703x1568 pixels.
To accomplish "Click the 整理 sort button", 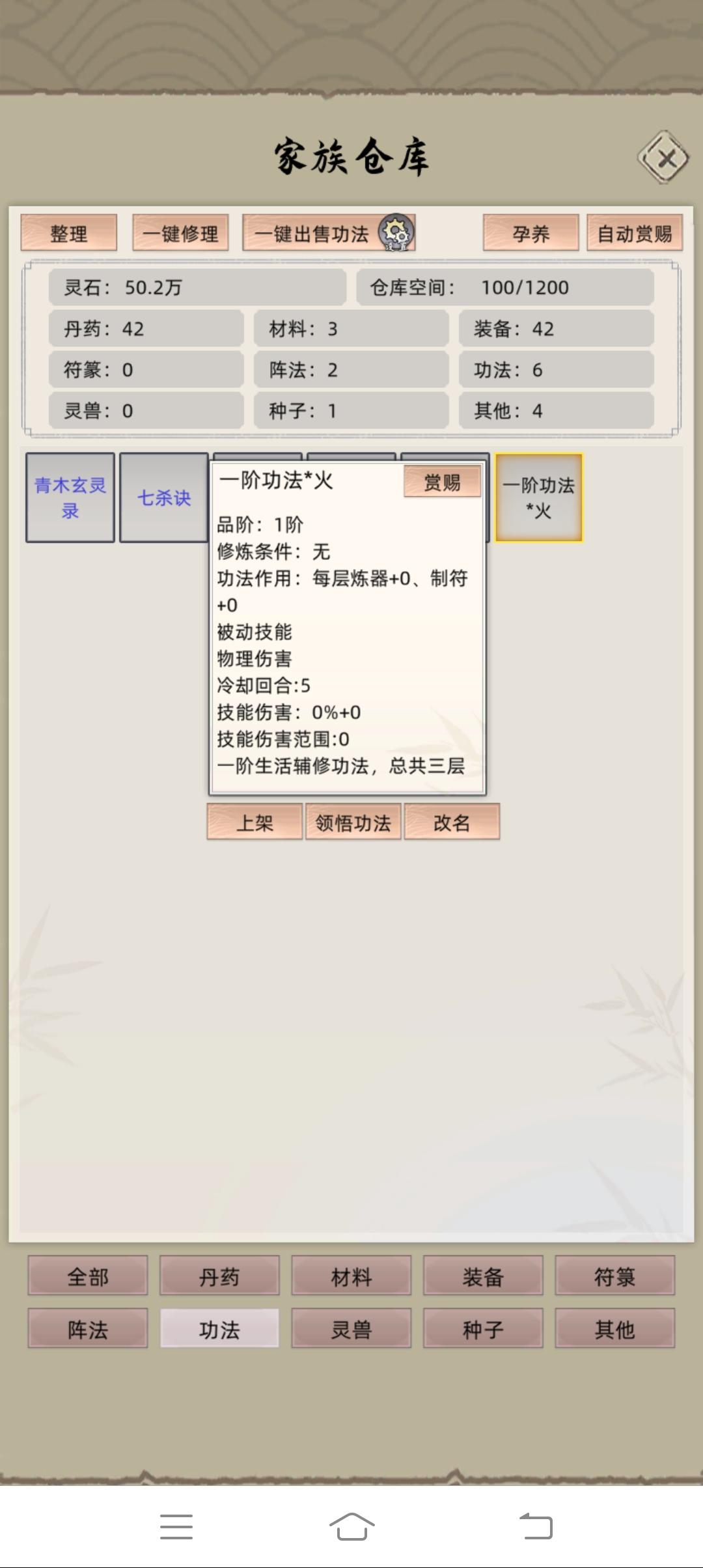I will click(70, 233).
